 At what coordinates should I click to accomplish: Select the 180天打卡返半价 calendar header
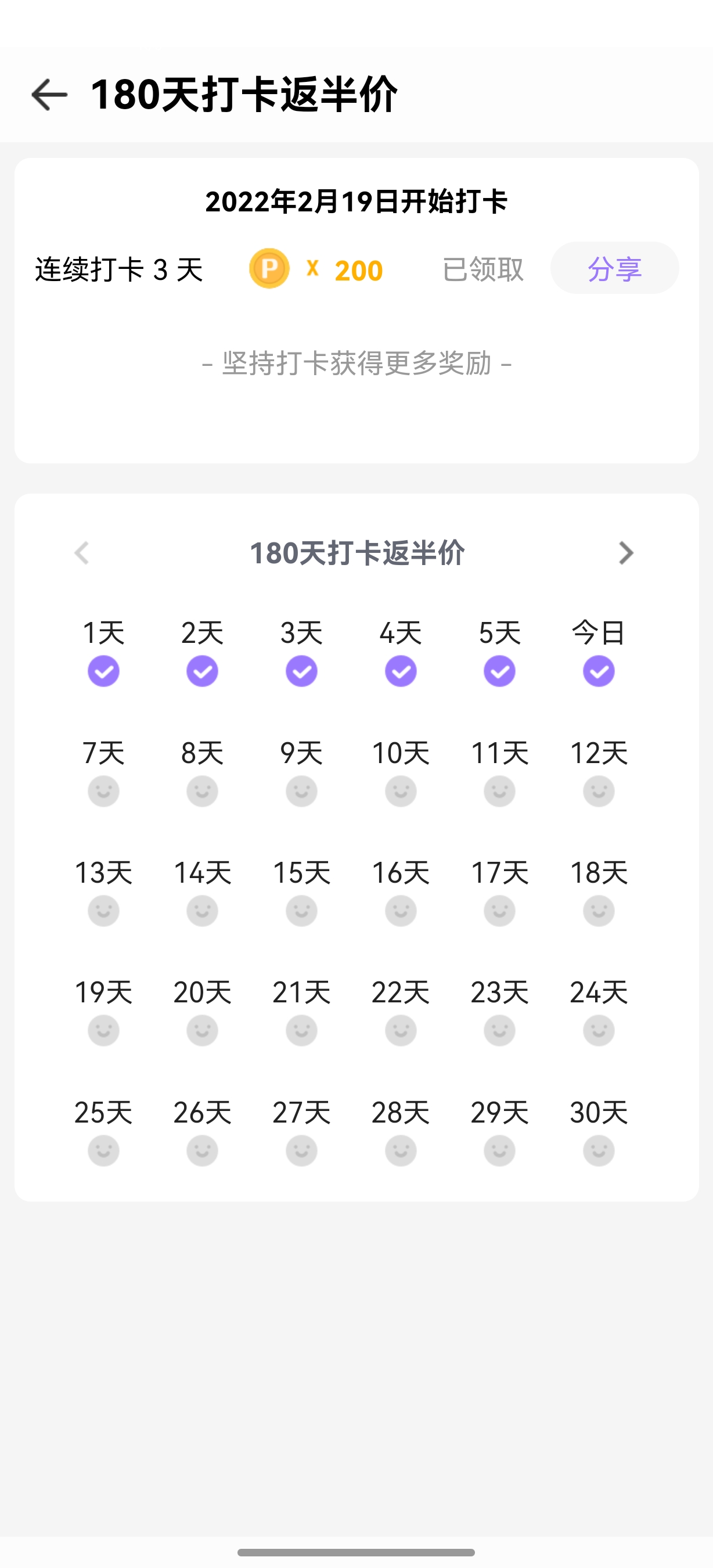(356, 554)
